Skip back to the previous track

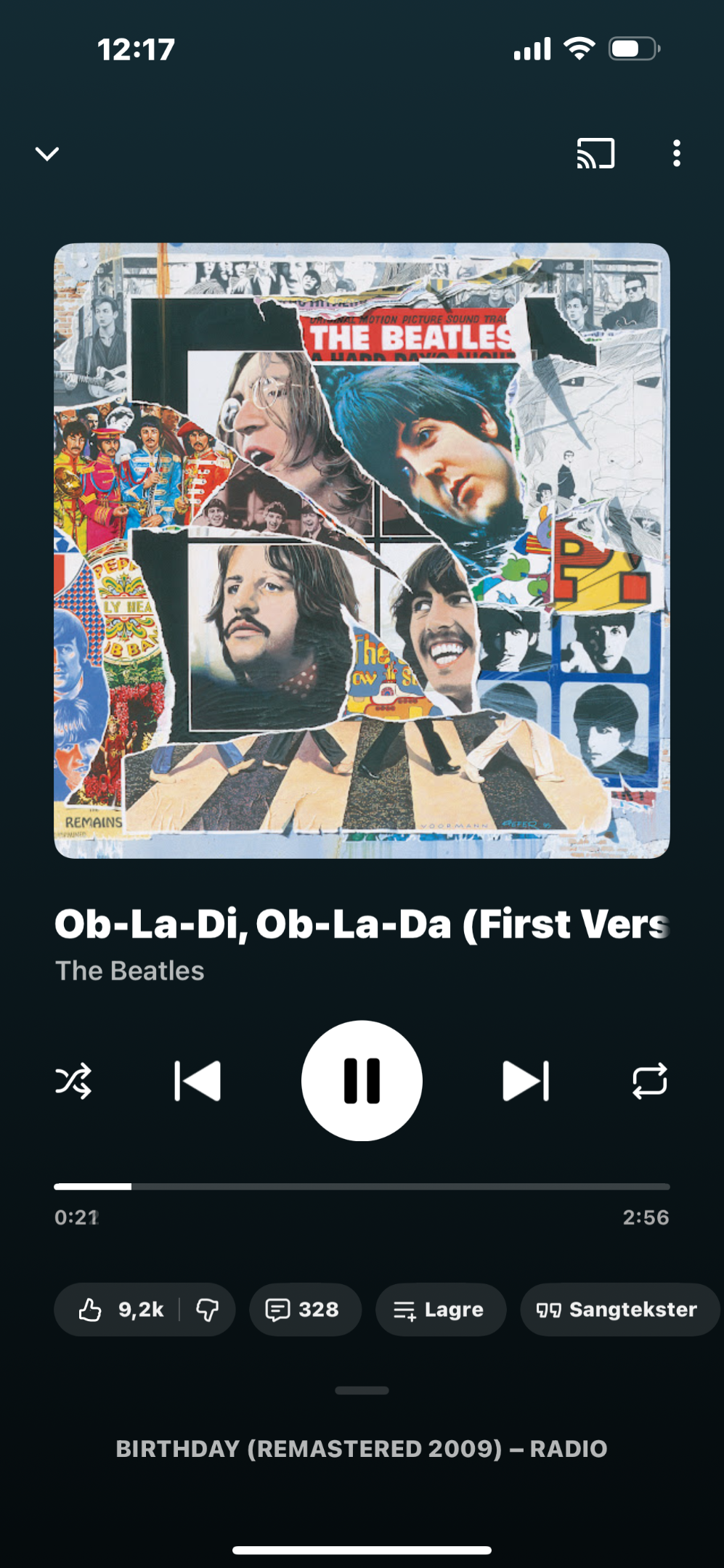[x=198, y=1081]
